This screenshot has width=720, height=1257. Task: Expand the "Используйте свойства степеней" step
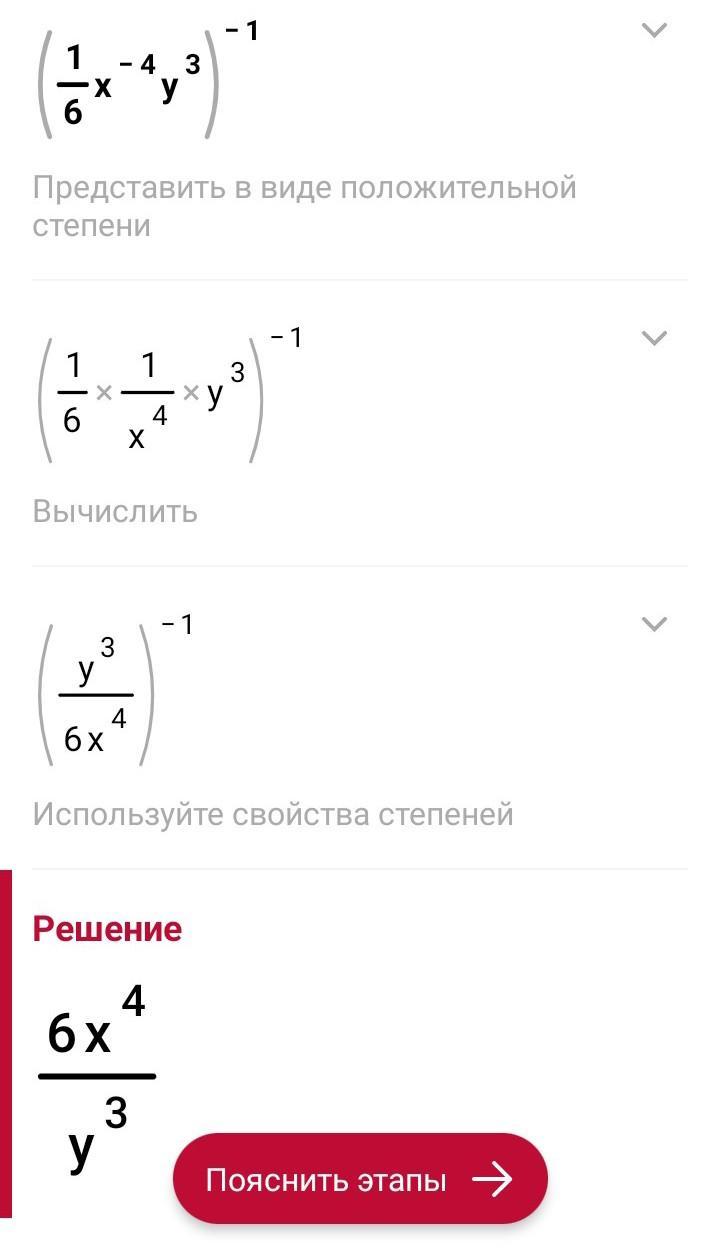[x=654, y=624]
